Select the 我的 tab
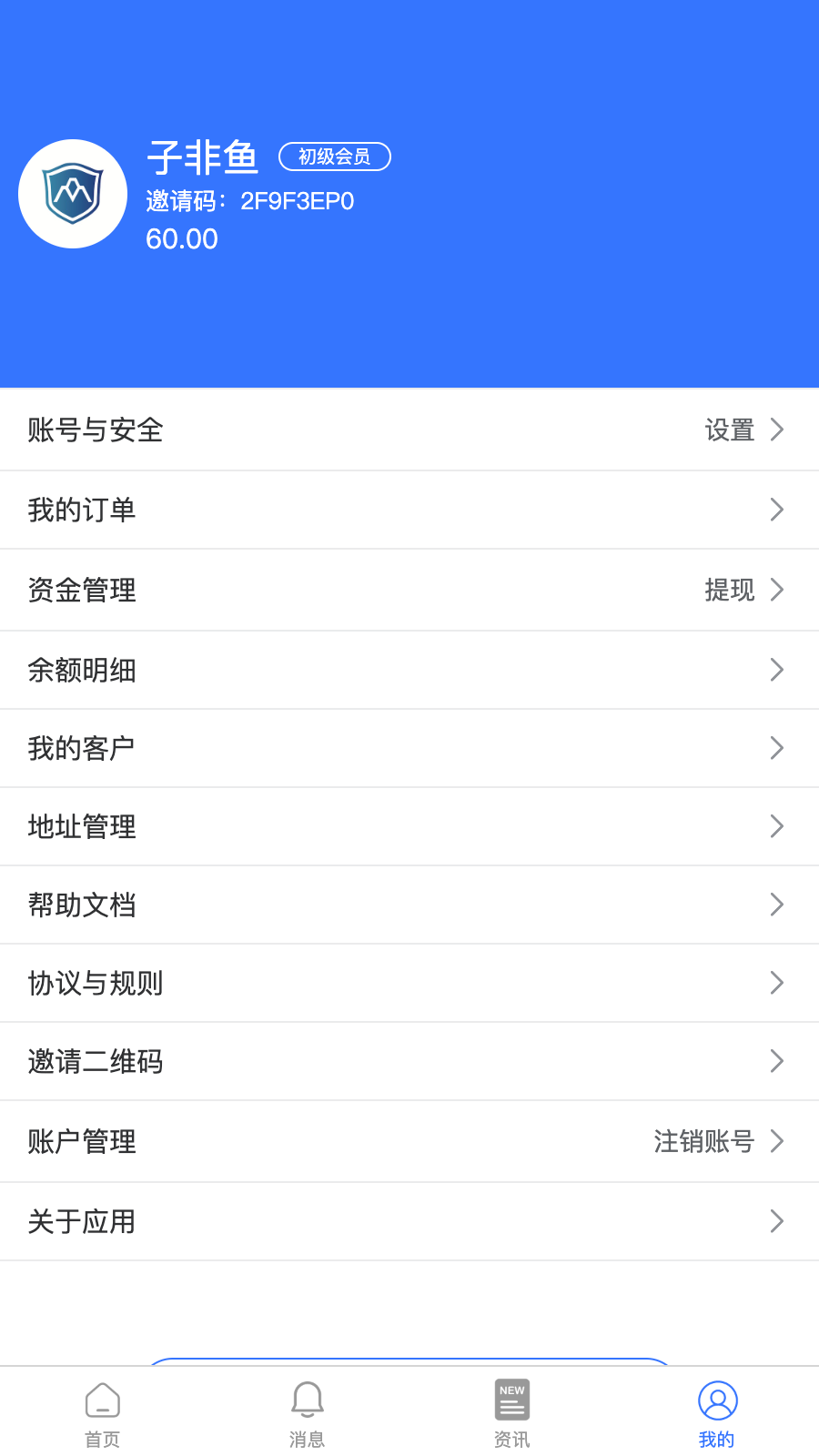 pyautogui.click(x=717, y=1413)
